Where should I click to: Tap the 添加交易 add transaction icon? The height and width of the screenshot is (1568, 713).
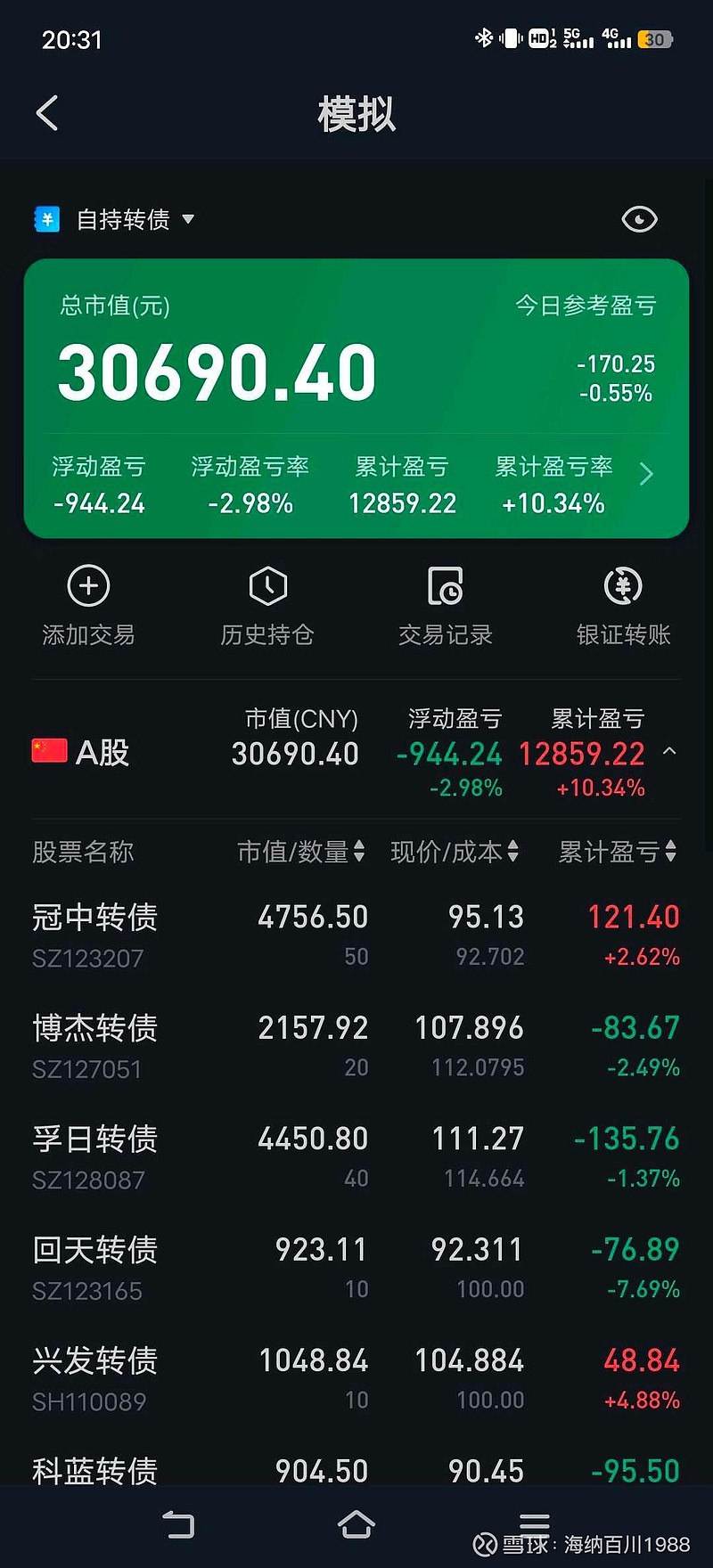[87, 606]
